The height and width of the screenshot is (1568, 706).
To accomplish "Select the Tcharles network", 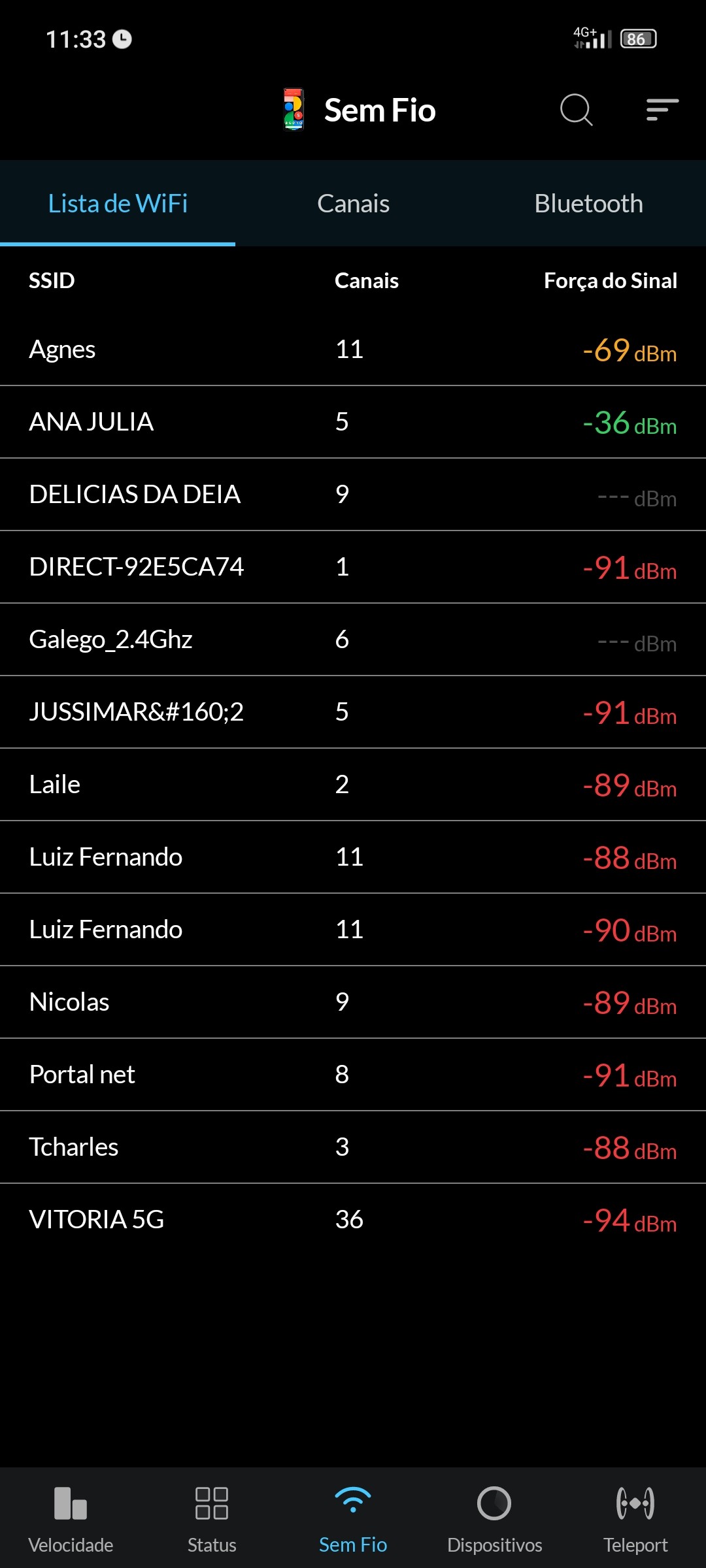I will 353,1147.
